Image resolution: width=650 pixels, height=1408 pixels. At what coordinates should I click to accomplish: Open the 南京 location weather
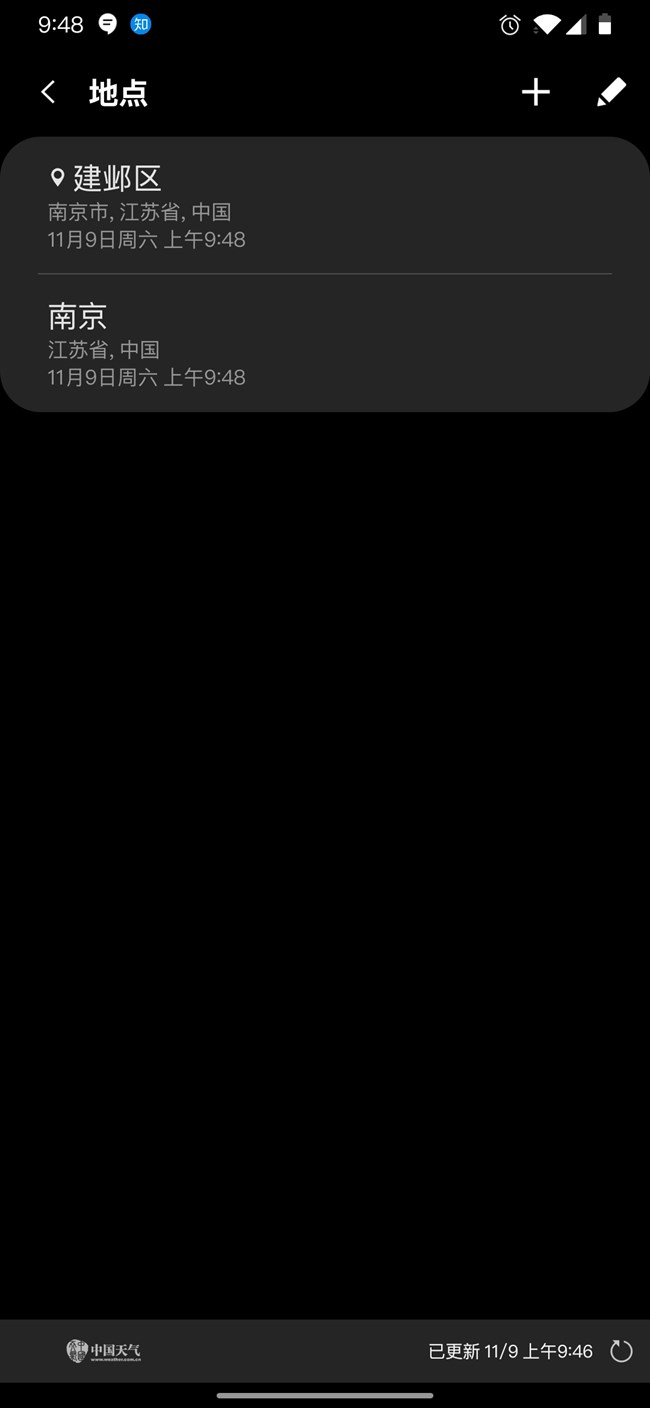(x=324, y=344)
